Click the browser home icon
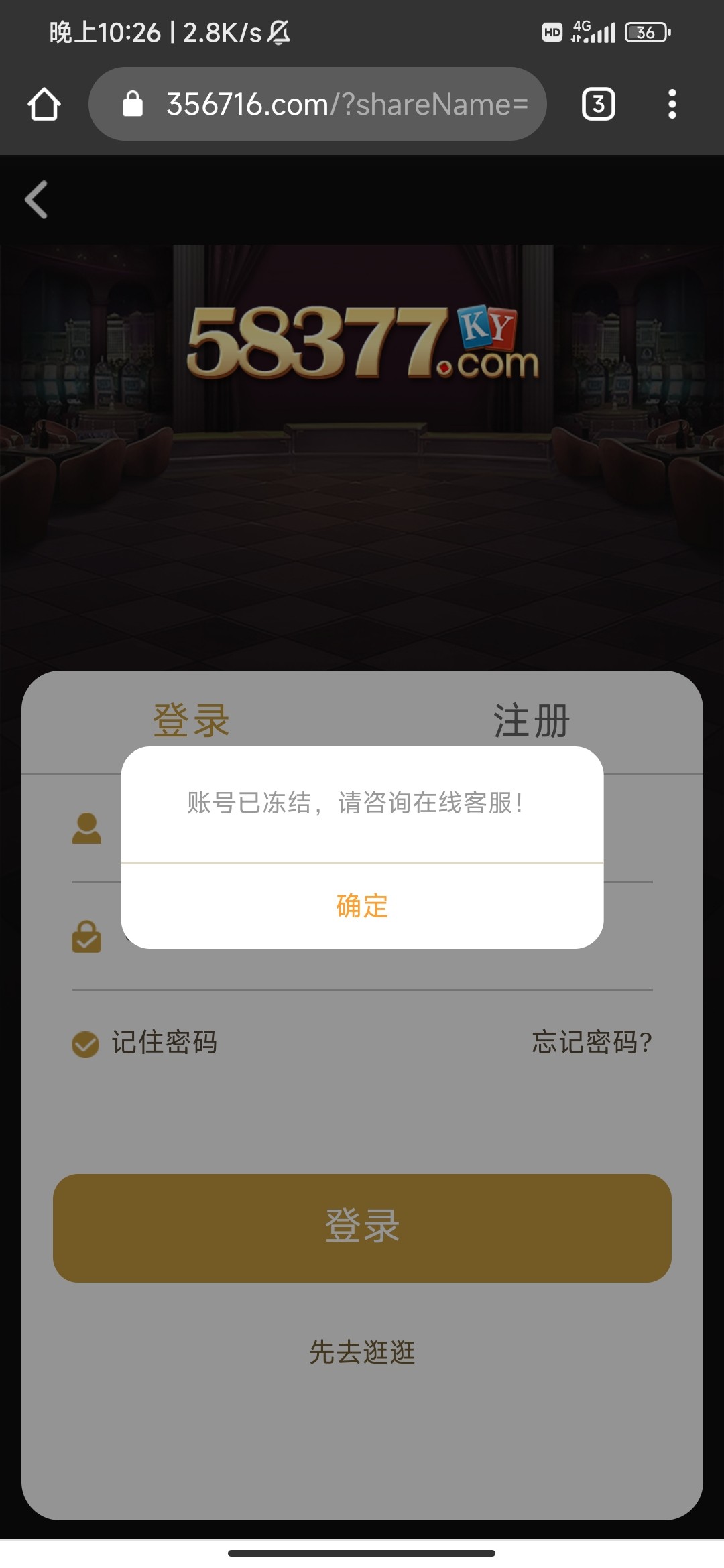724x1568 pixels. pos(43,104)
